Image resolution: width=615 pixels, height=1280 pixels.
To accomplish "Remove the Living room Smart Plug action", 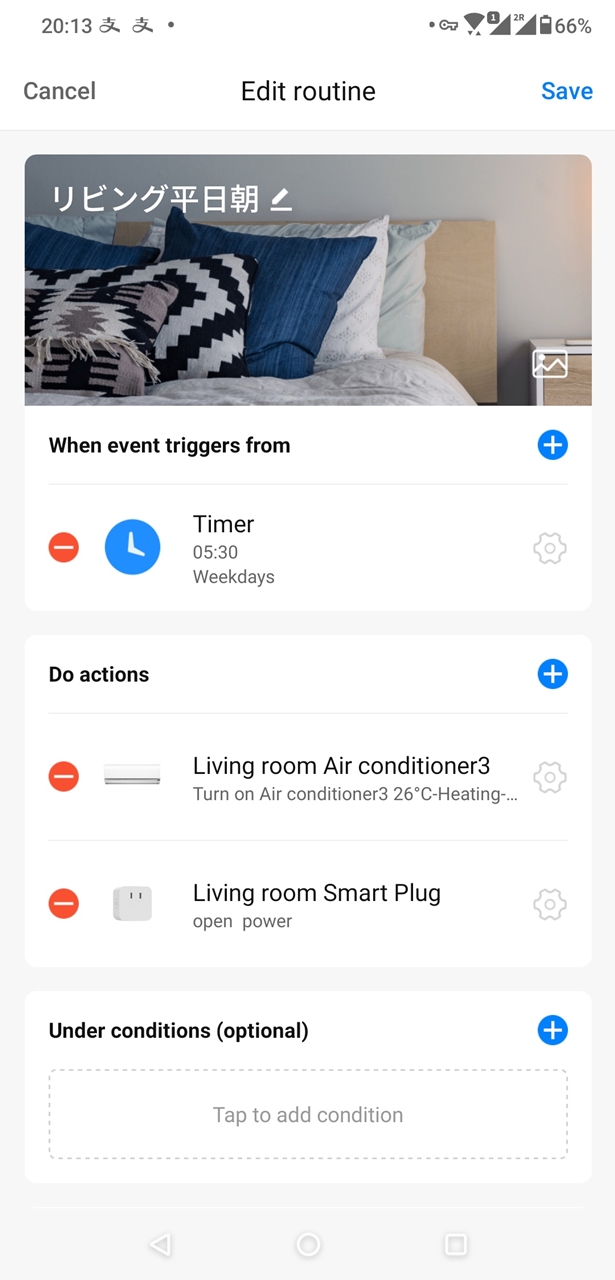I will (63, 904).
